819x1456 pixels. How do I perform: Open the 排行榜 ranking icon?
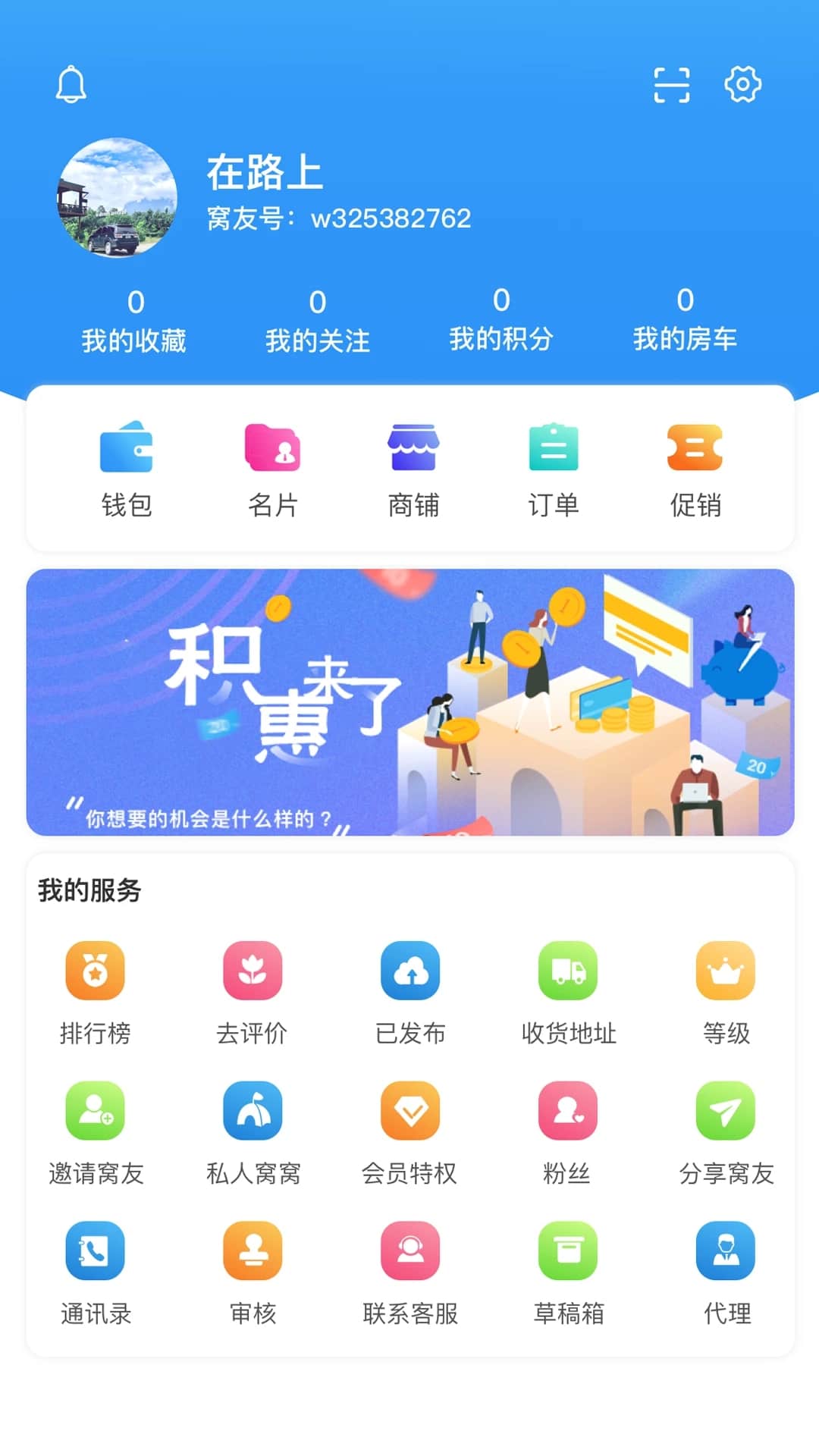pyautogui.click(x=96, y=971)
